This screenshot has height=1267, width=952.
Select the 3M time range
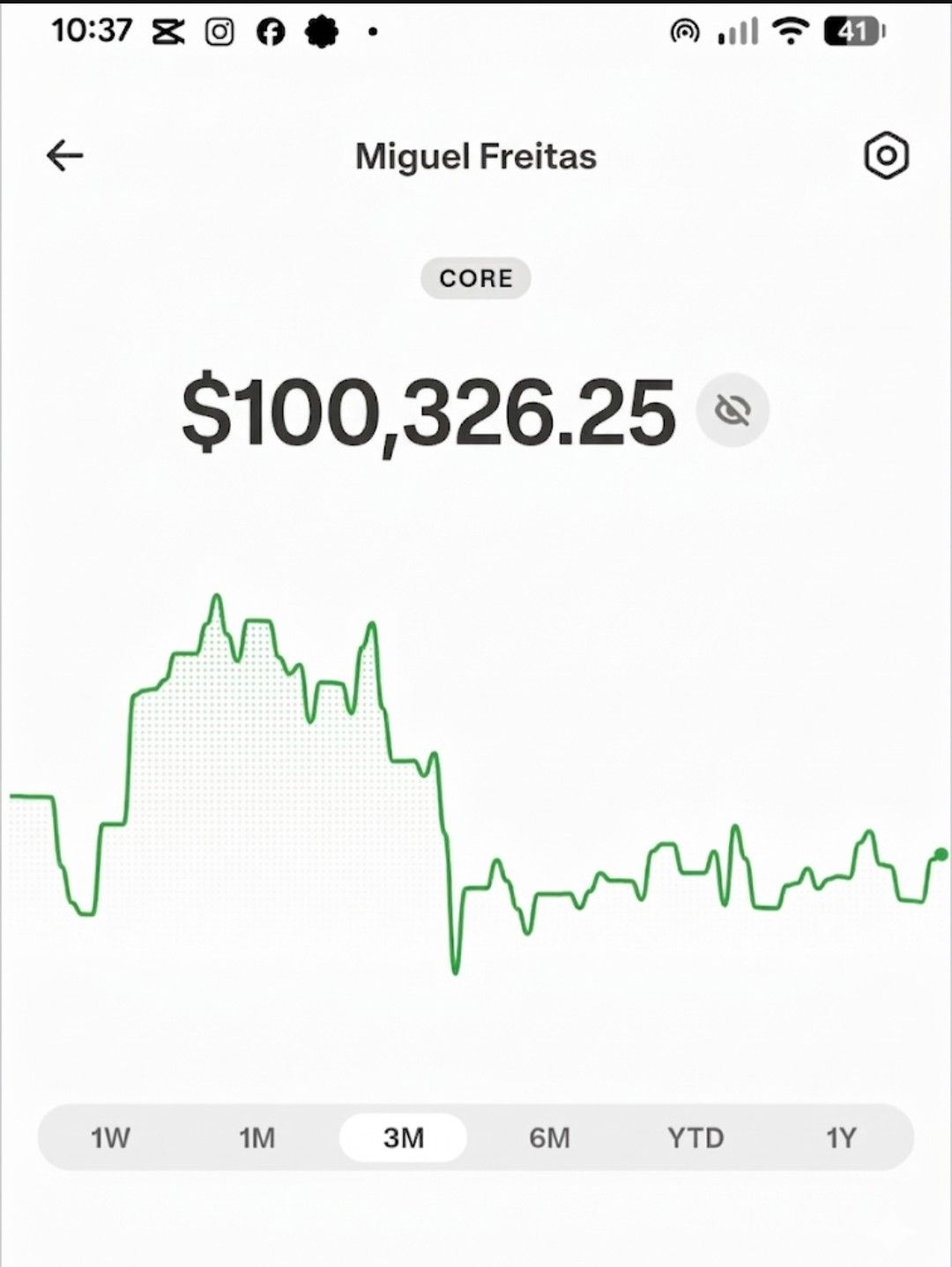point(403,1137)
